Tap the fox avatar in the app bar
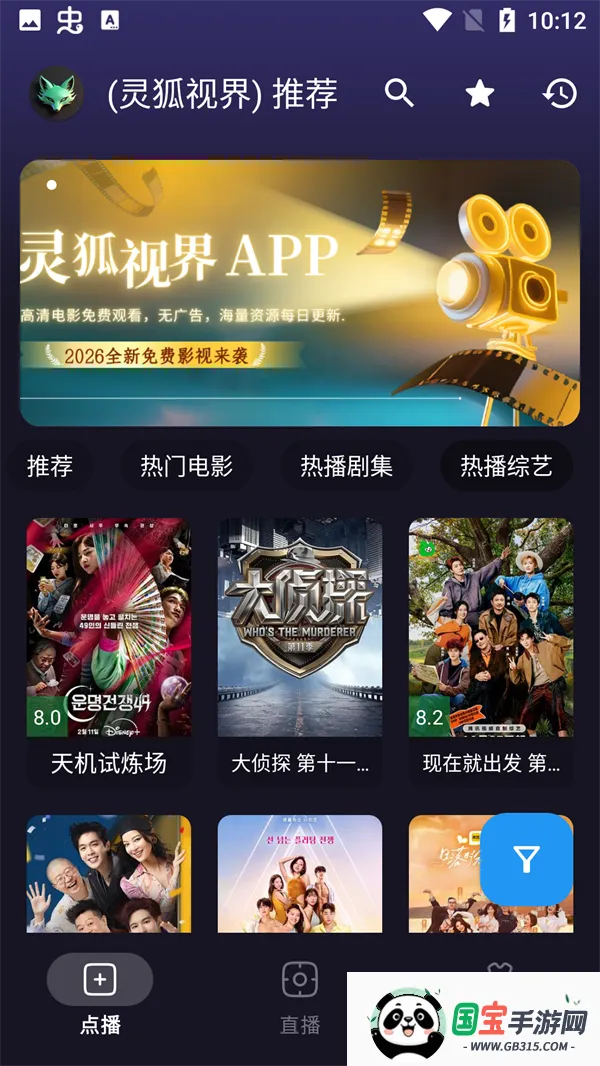 click(56, 94)
